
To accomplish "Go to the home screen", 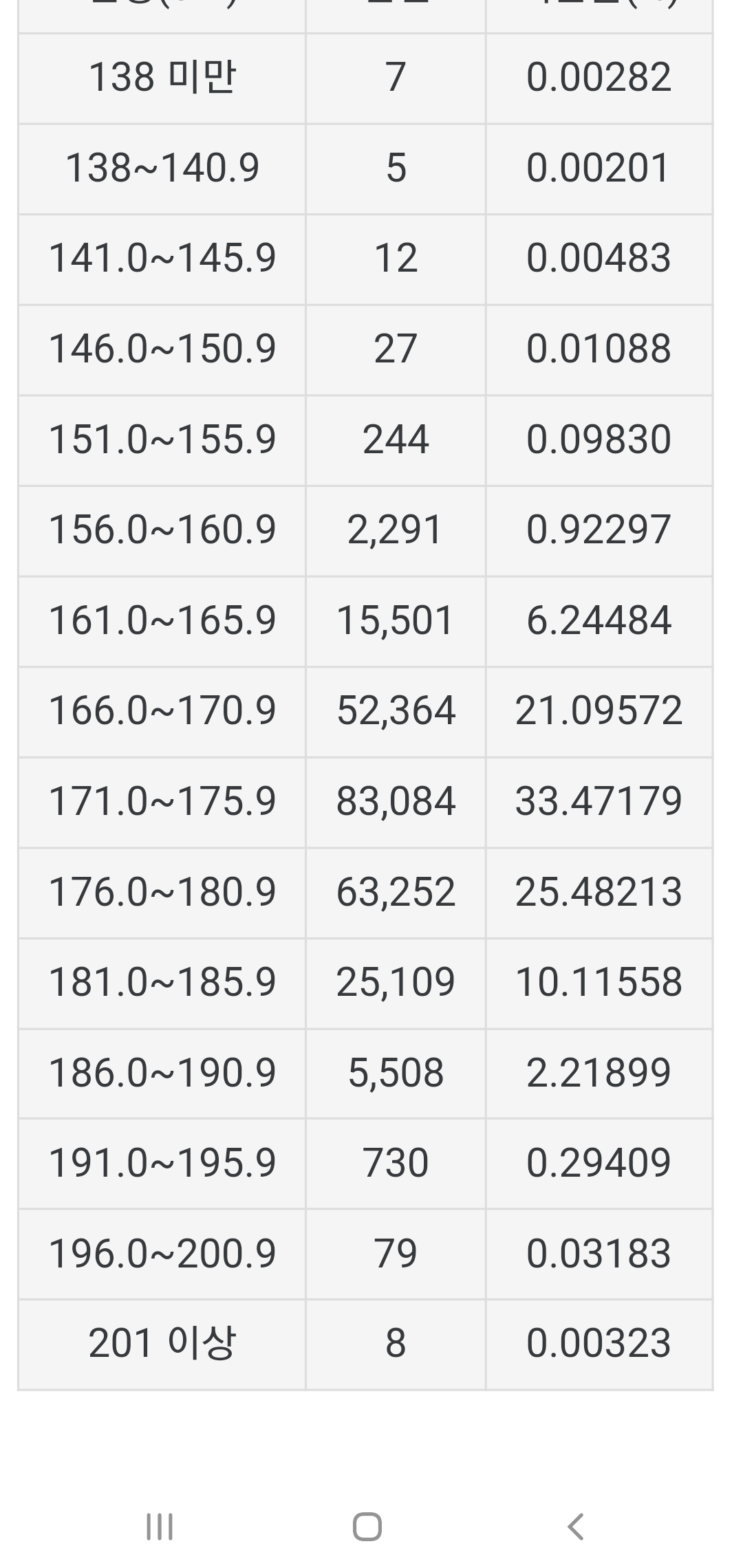I will click(367, 1526).
